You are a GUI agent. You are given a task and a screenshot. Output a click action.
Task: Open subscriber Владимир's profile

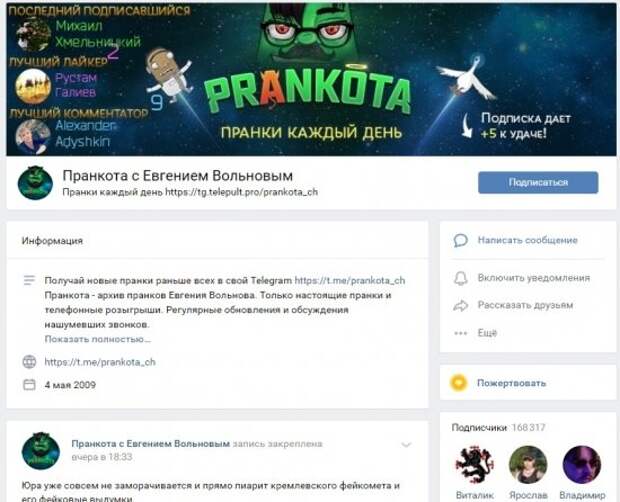tap(581, 466)
